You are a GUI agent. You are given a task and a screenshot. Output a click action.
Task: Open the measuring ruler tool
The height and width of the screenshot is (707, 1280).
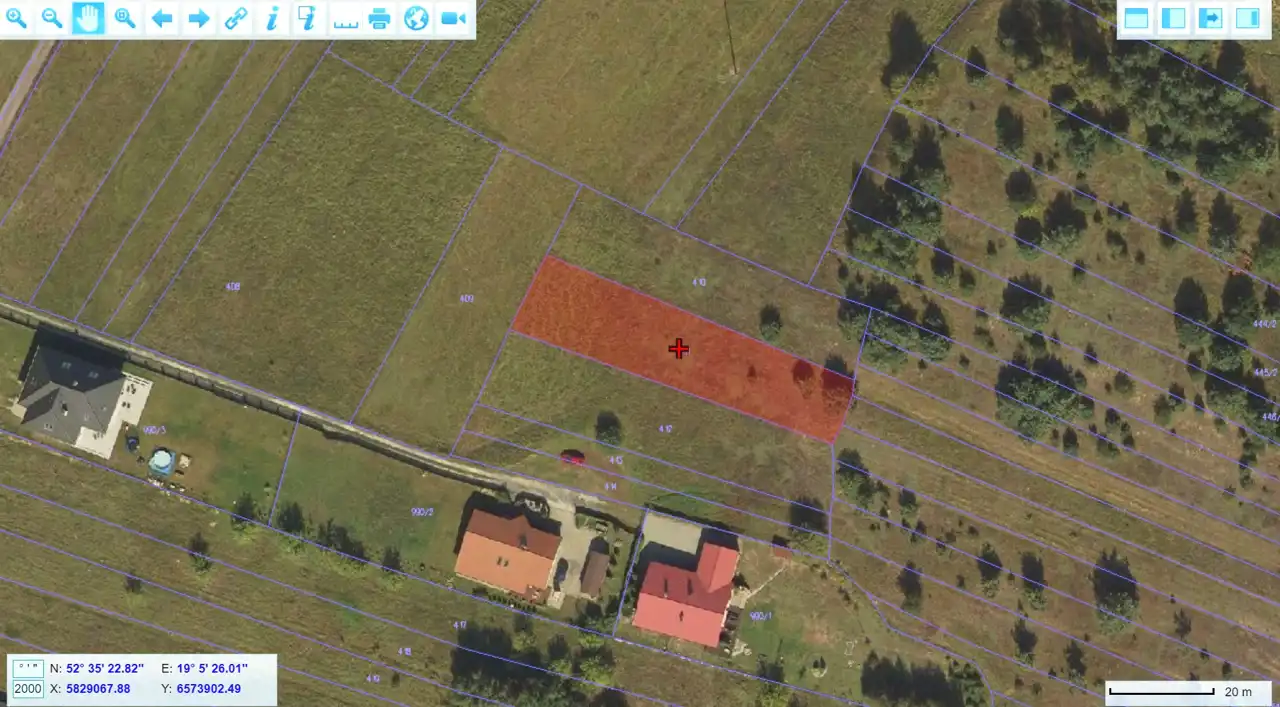[345, 18]
